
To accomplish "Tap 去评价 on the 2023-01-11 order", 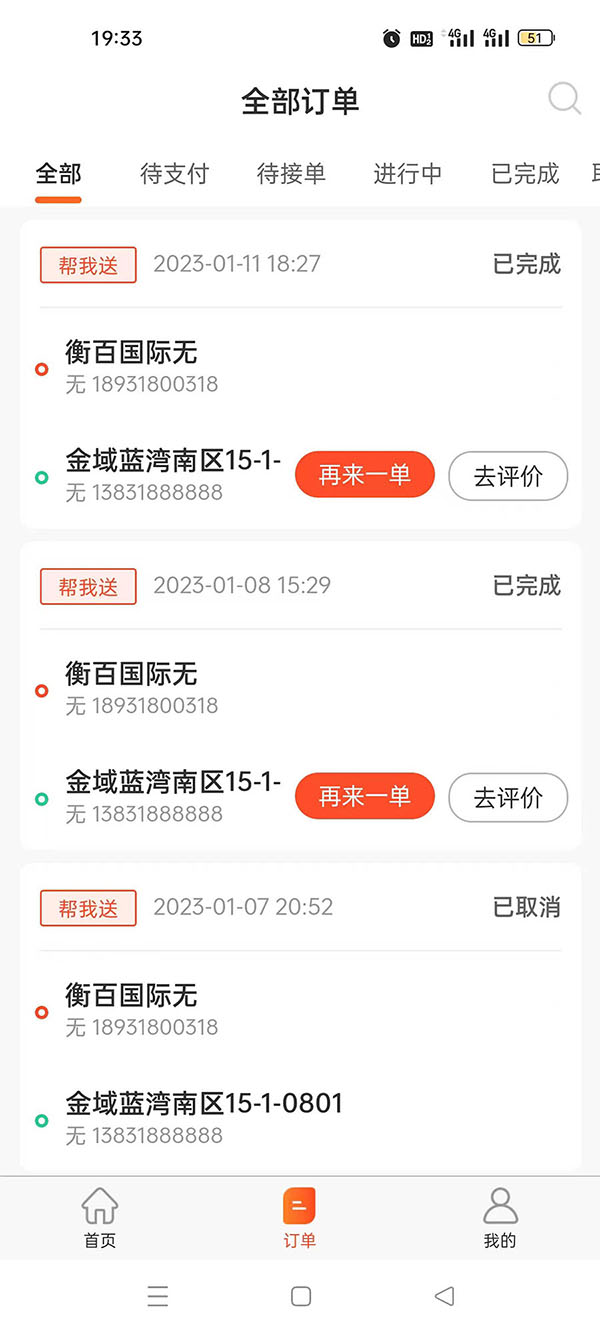I will click(x=508, y=476).
